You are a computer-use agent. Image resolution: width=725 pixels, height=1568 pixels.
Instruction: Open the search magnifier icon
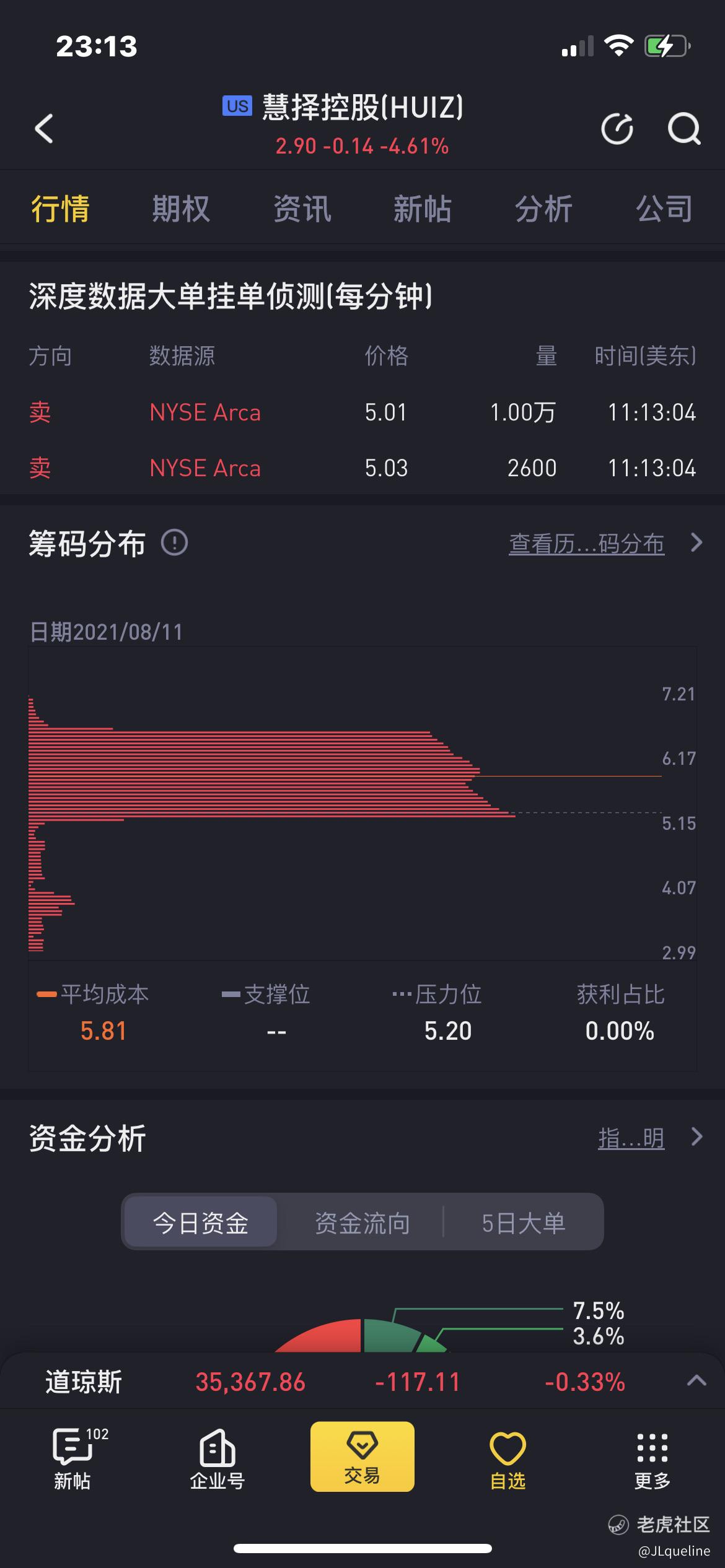coord(684,129)
